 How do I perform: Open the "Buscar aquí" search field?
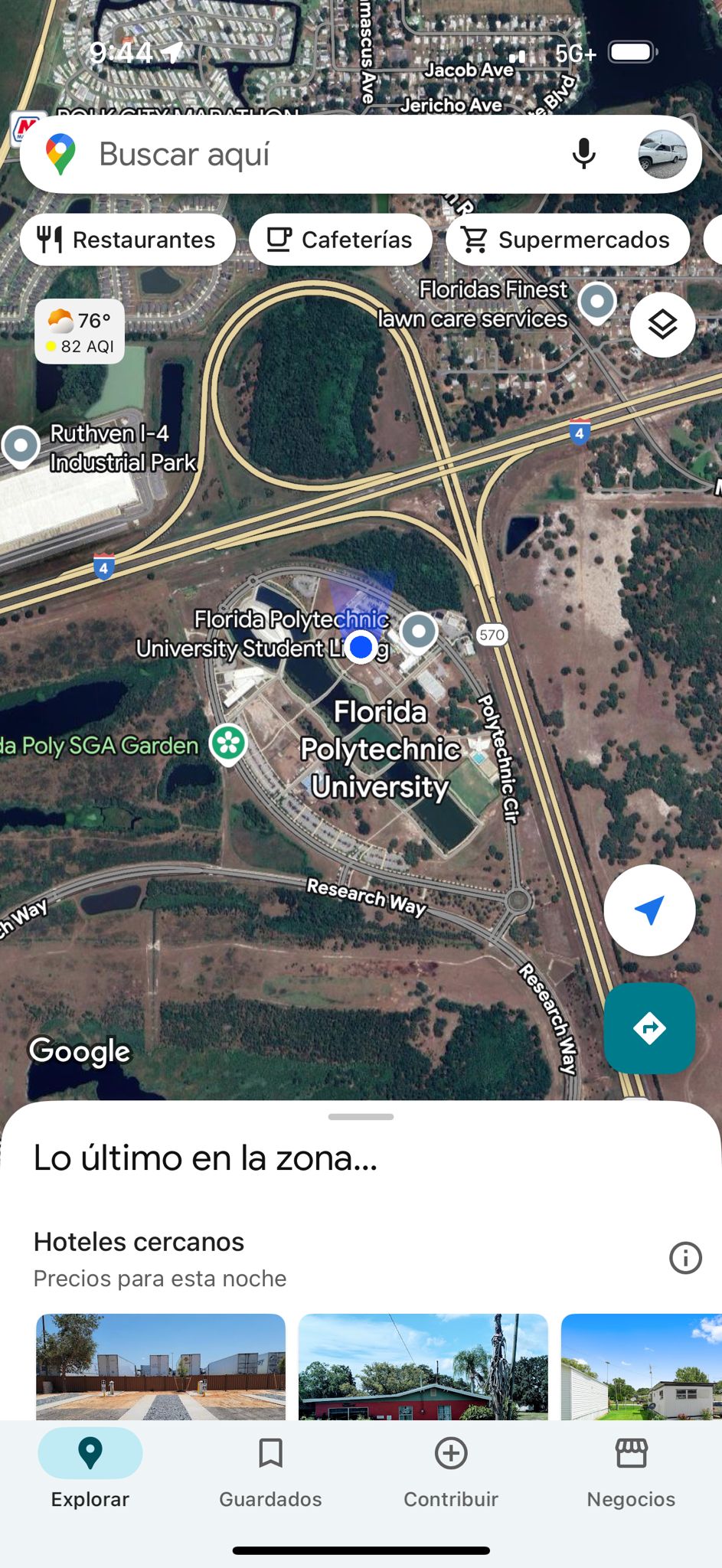click(x=306, y=154)
